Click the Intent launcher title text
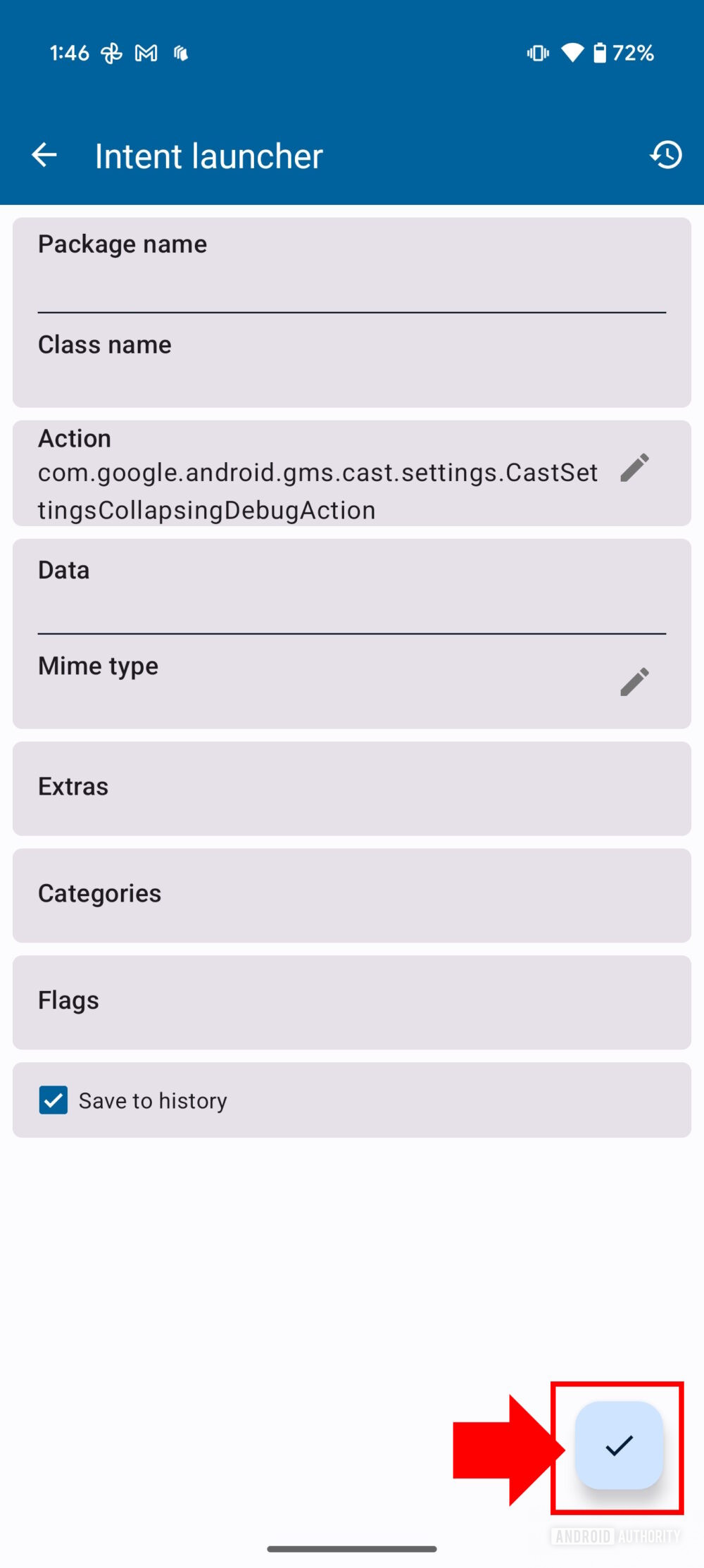The image size is (704, 1568). [x=208, y=155]
